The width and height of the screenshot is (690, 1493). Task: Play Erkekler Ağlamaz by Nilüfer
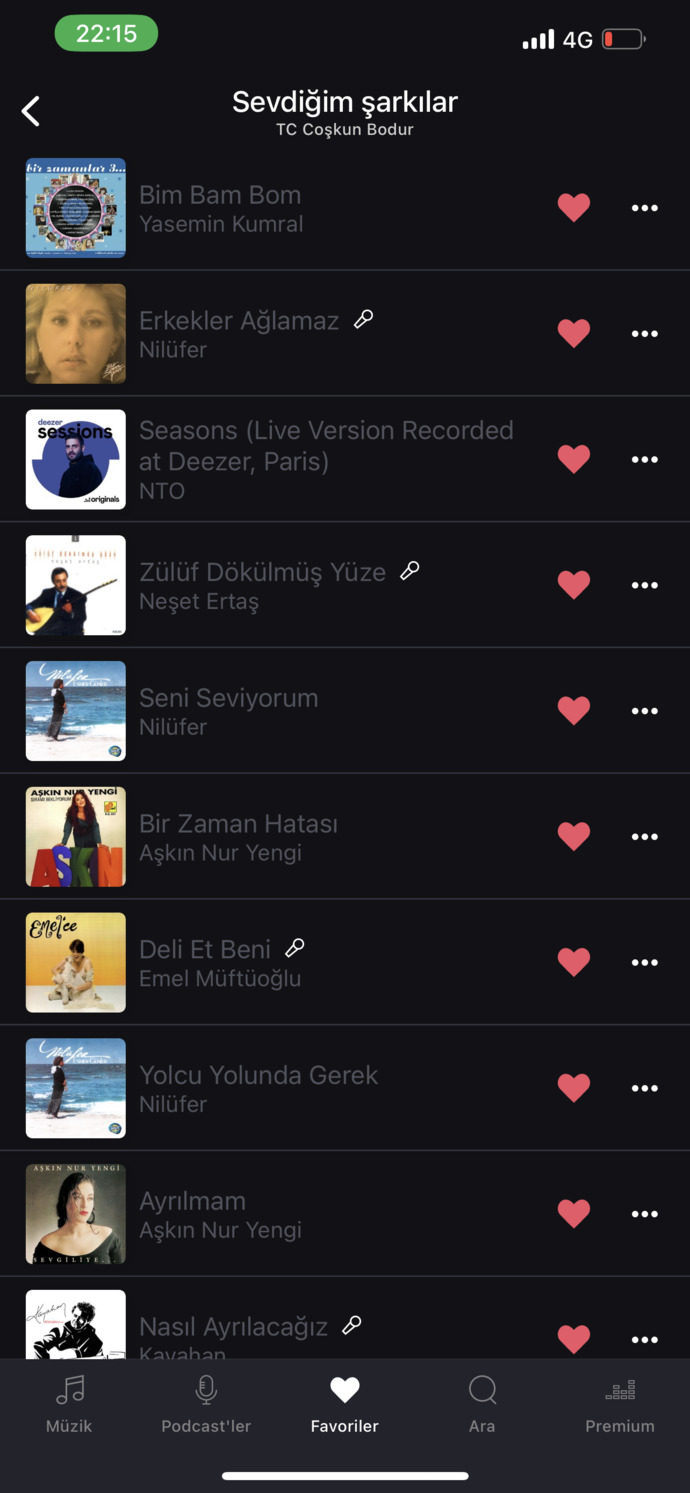[x=239, y=321]
